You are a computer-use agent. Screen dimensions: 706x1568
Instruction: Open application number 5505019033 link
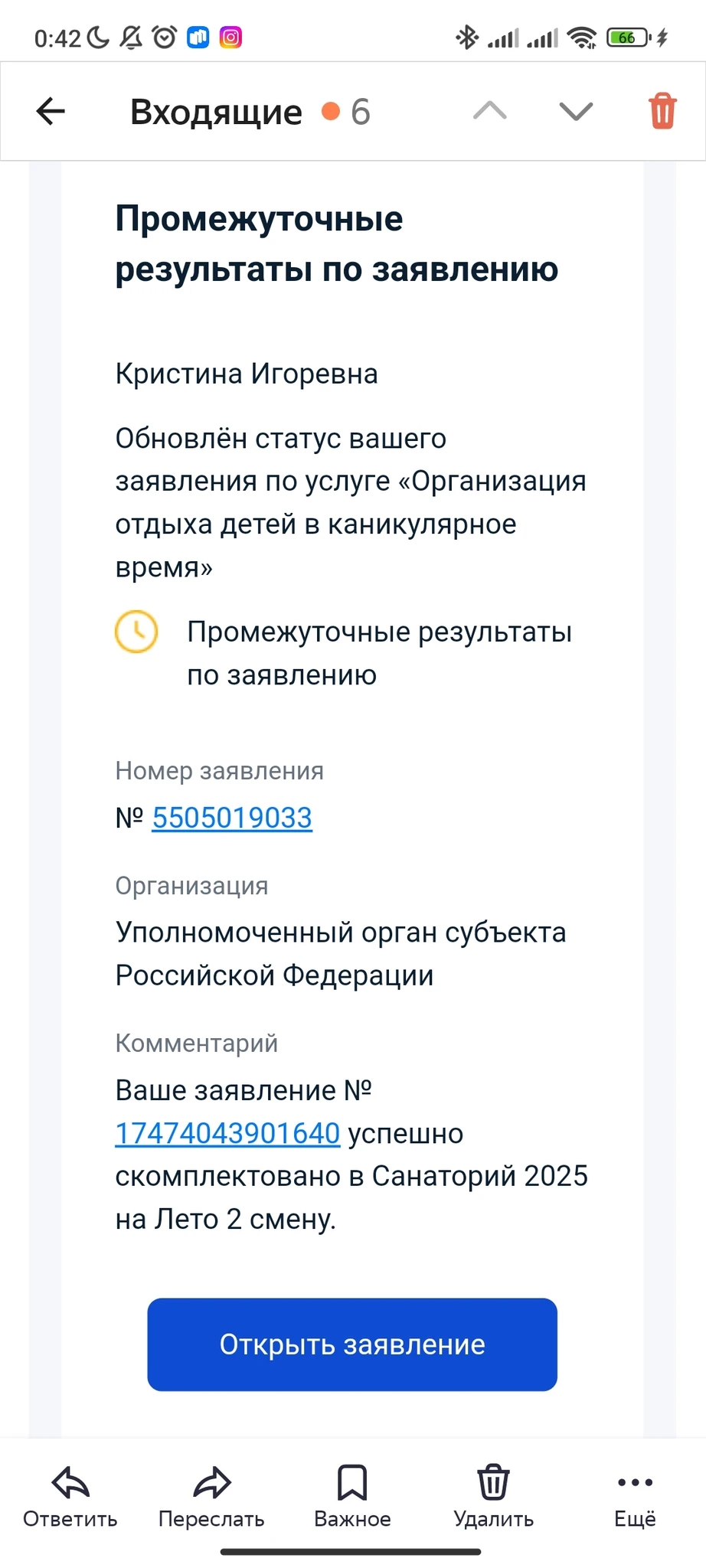tap(232, 818)
